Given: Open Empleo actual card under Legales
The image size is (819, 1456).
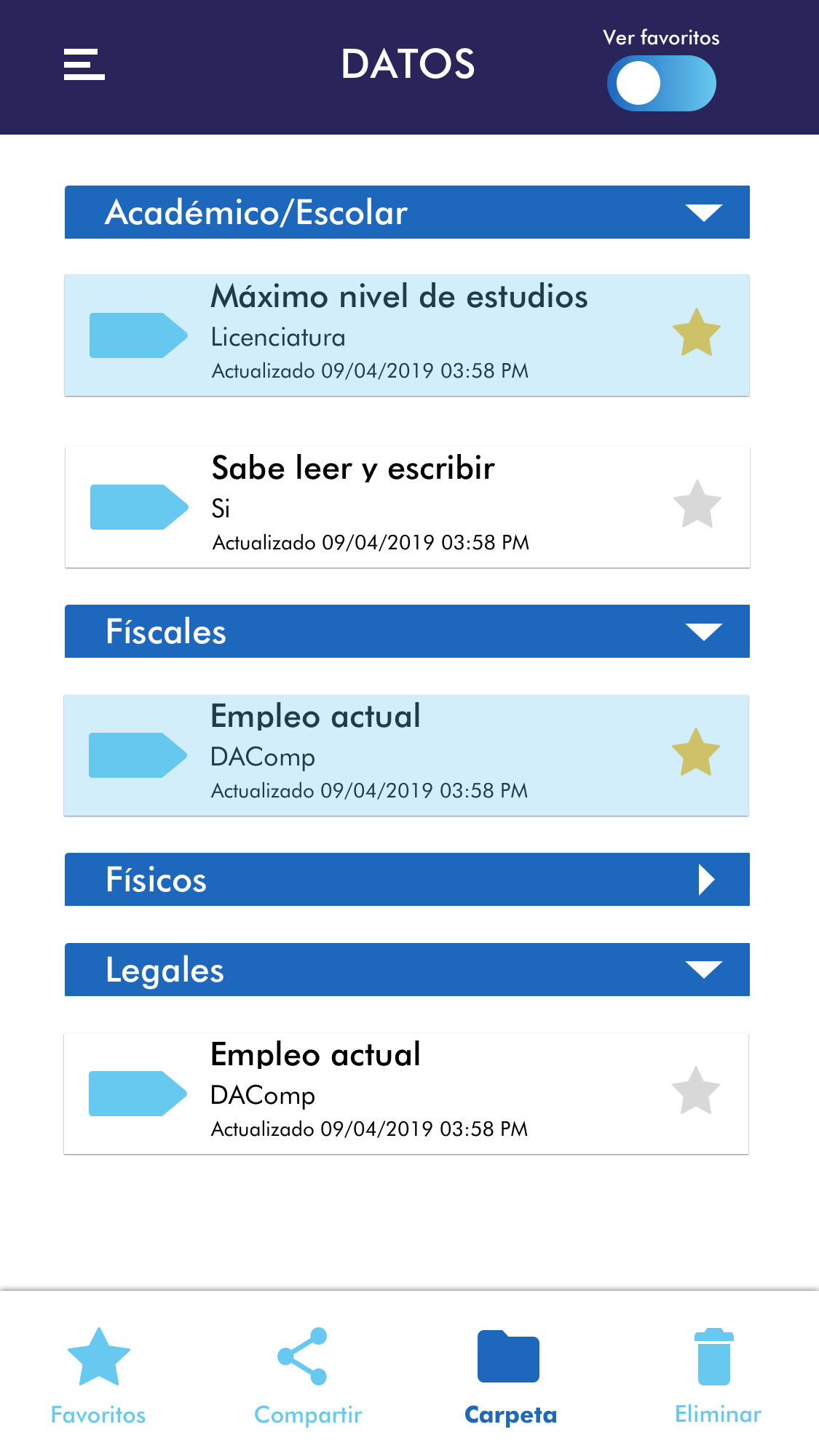Looking at the screenshot, I should 399,1094.
